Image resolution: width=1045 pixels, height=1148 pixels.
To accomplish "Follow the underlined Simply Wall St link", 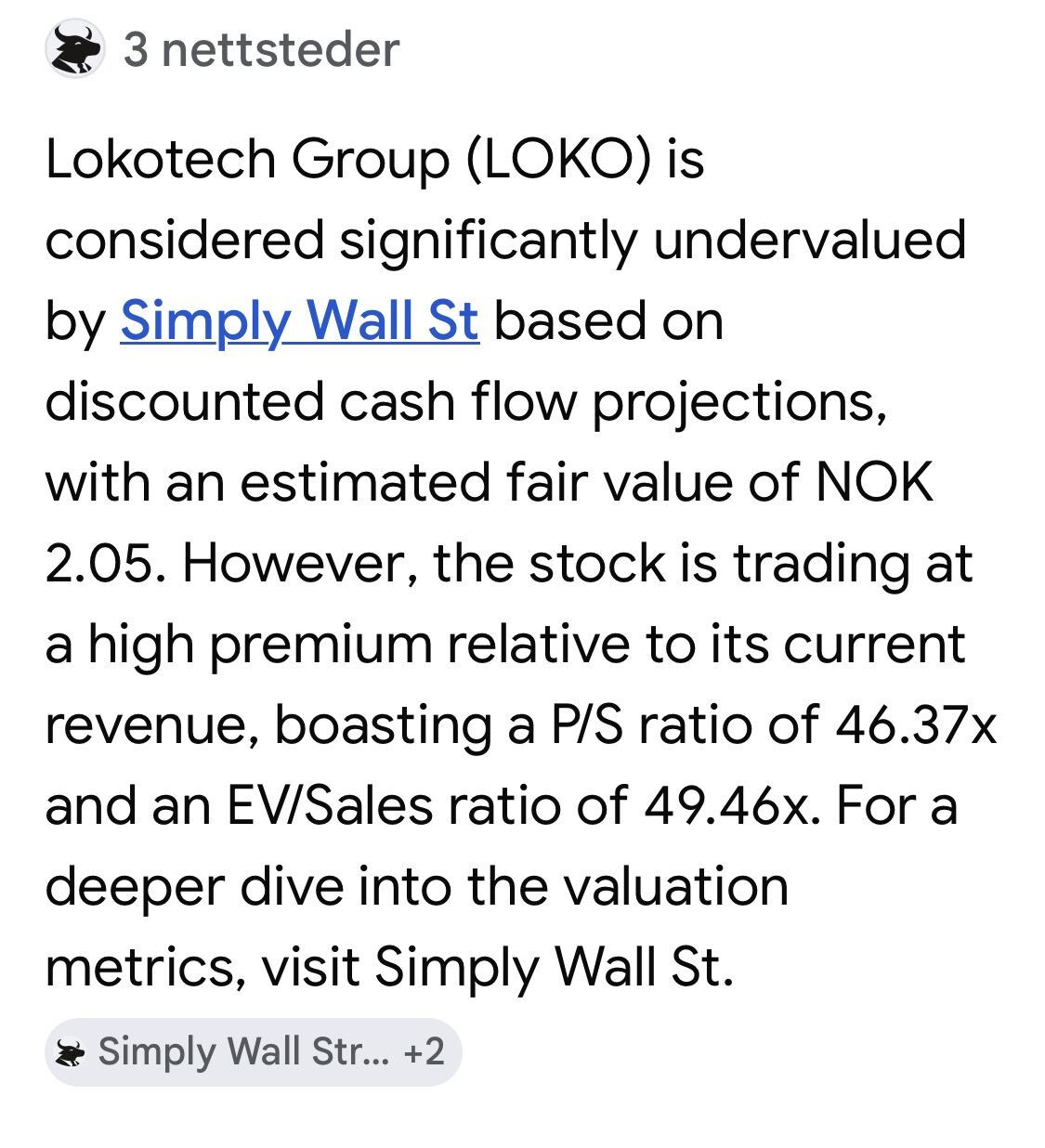I will (x=300, y=320).
